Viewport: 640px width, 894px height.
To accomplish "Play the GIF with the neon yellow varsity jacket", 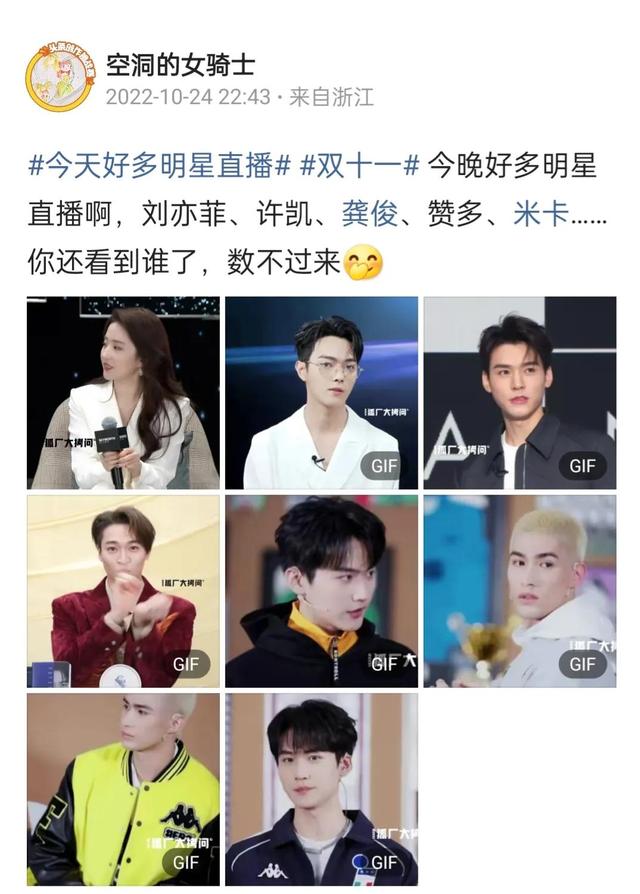I will click(x=123, y=789).
